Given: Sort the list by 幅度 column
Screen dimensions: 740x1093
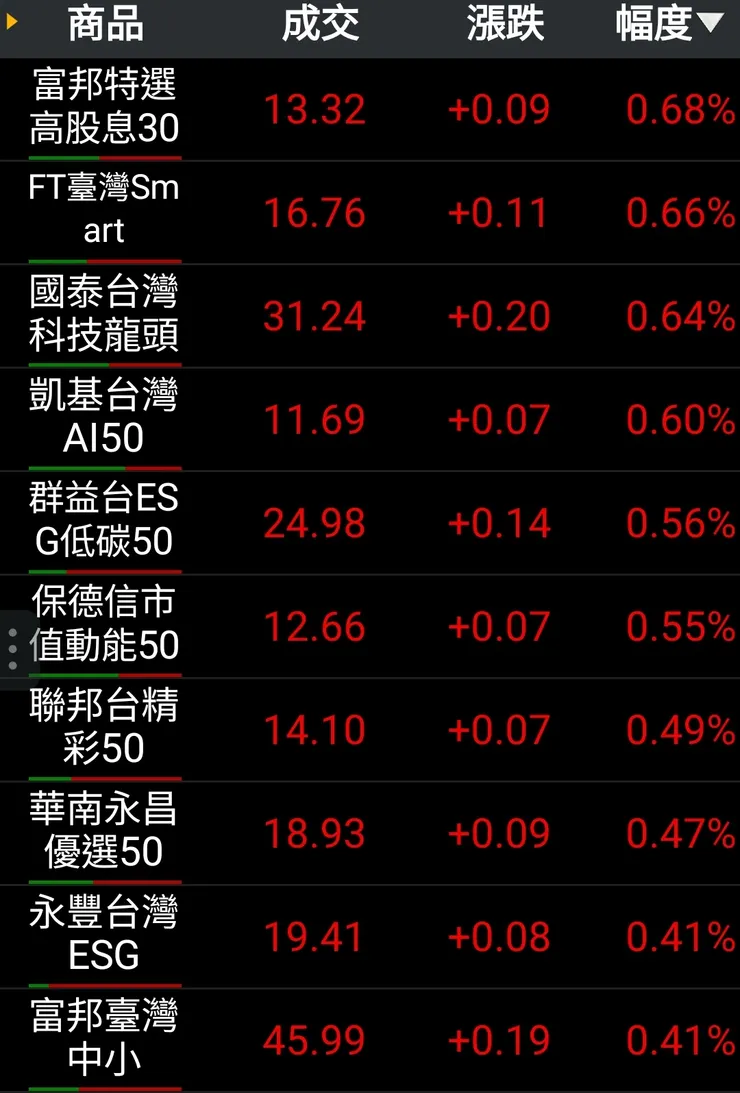Looking at the screenshot, I should (x=668, y=26).
